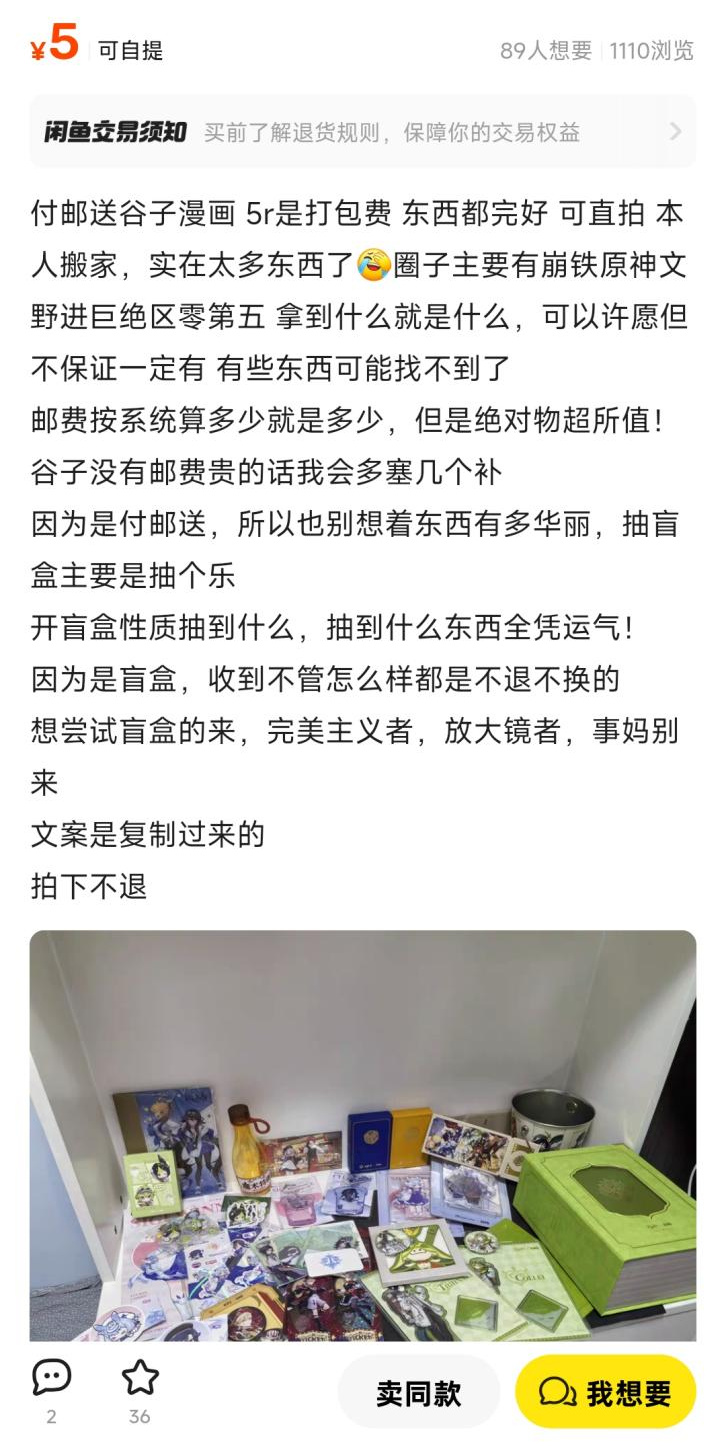Open the listing photo of merchandise
Image resolution: width=727 pixels, height=1446 pixels.
click(362, 1135)
